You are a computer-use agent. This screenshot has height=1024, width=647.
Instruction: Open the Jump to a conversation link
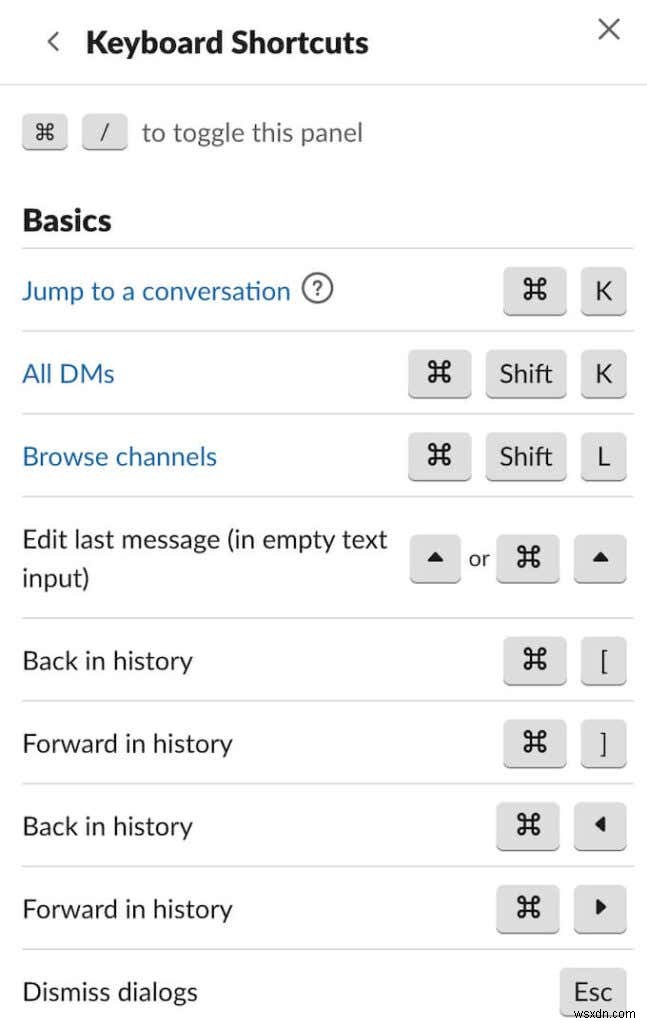pos(156,291)
